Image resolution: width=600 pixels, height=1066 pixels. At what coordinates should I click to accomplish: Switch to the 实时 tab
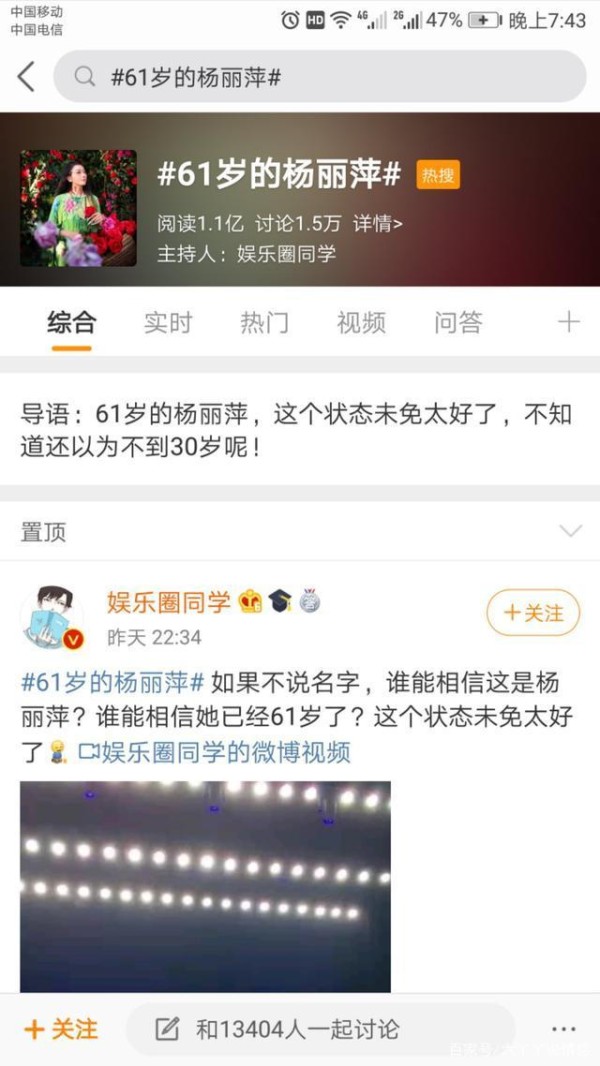[x=168, y=322]
